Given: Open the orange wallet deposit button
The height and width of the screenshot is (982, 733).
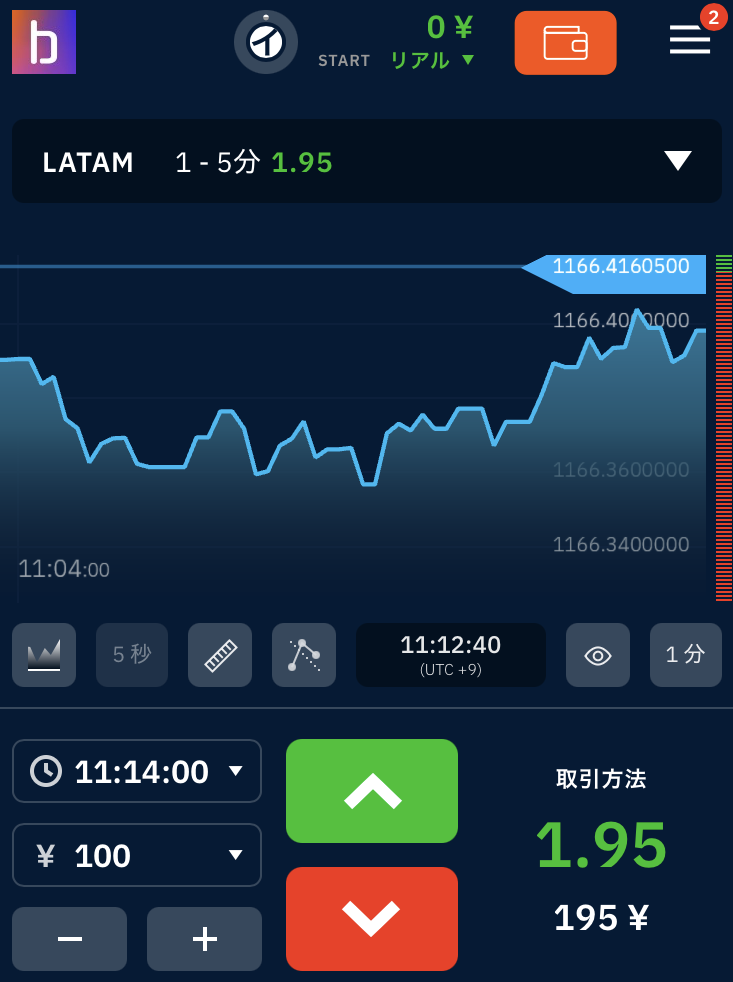Looking at the screenshot, I should (x=565, y=43).
